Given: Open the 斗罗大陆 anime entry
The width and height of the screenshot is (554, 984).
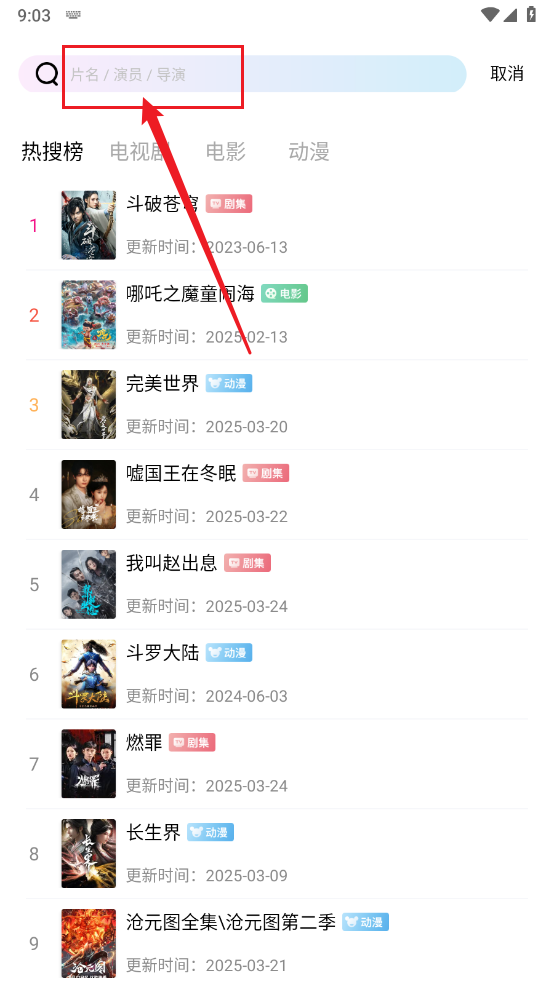Looking at the screenshot, I should tap(277, 674).
